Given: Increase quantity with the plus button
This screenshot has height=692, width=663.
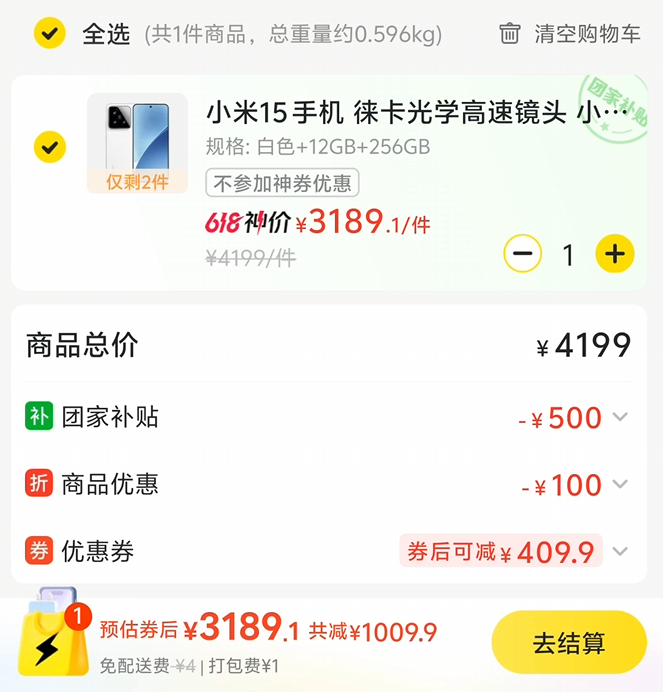Looking at the screenshot, I should pos(614,254).
